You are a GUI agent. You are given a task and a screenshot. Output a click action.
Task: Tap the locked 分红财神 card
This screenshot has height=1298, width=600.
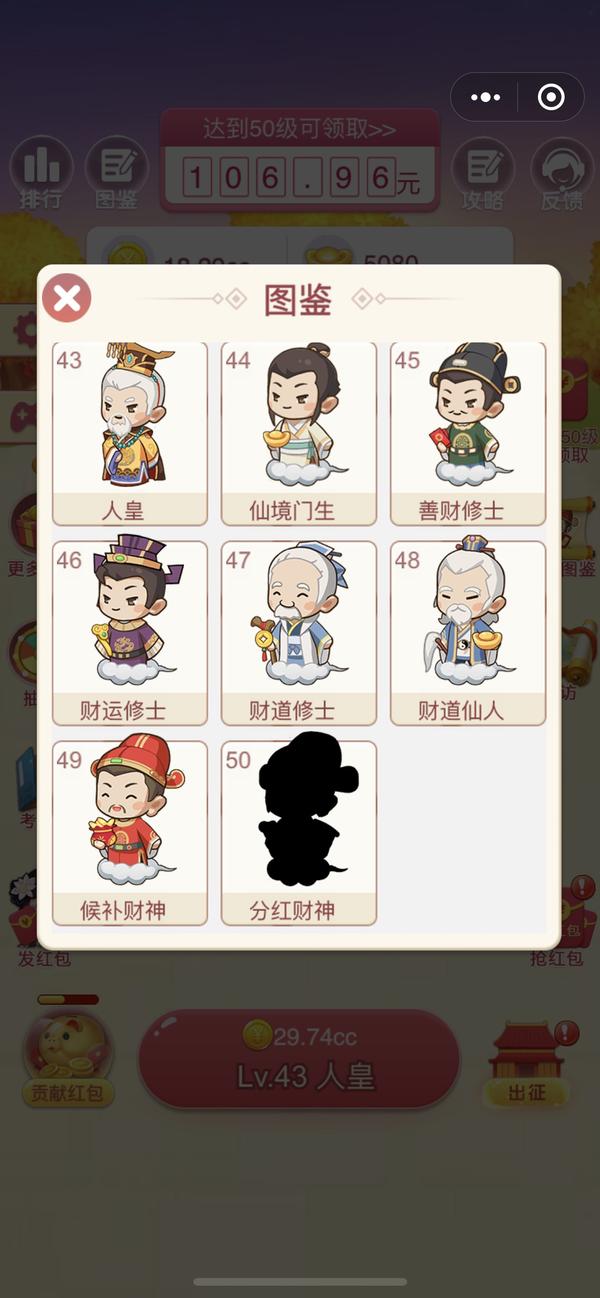299,832
